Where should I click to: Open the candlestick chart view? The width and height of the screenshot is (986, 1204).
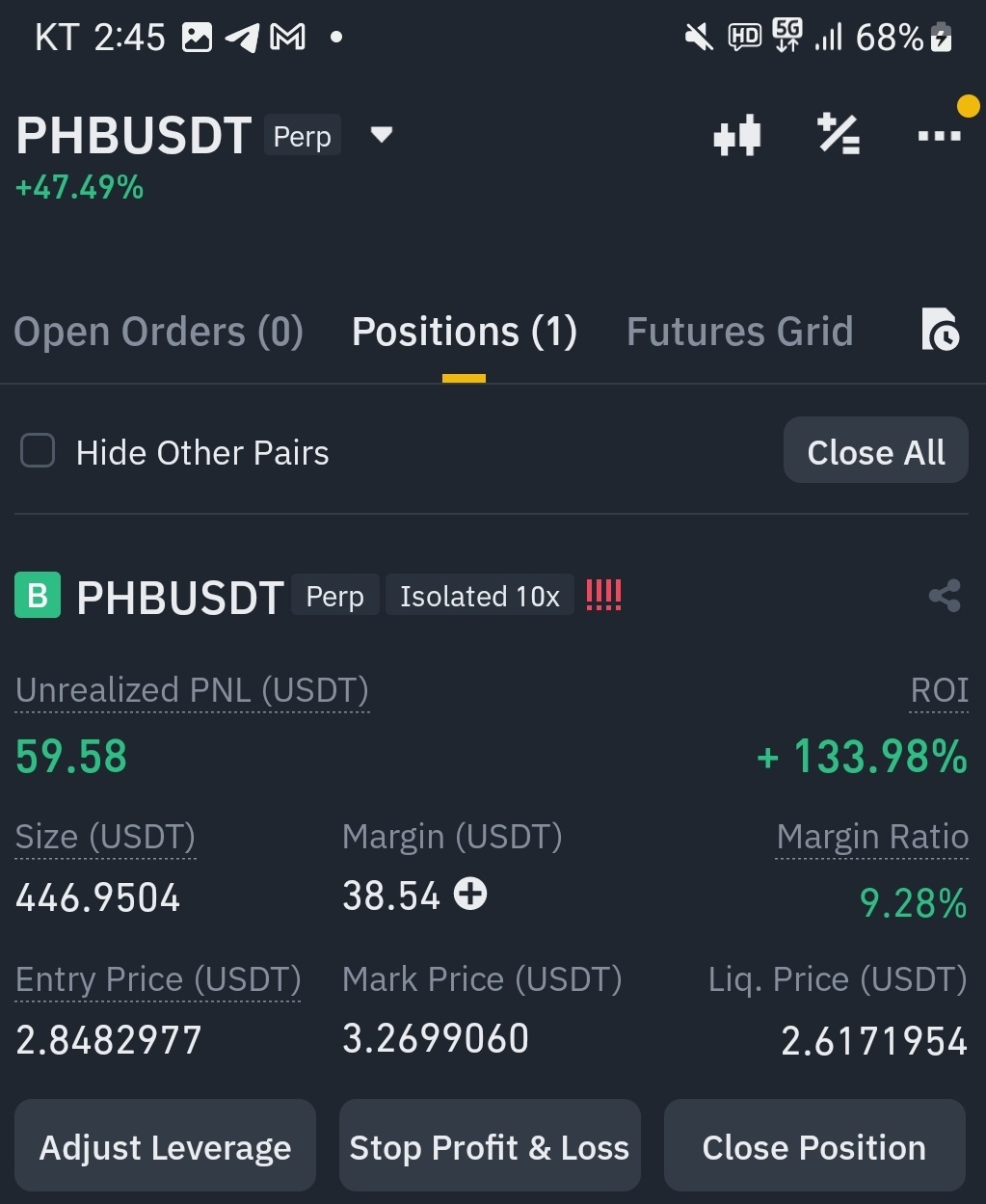(x=737, y=136)
